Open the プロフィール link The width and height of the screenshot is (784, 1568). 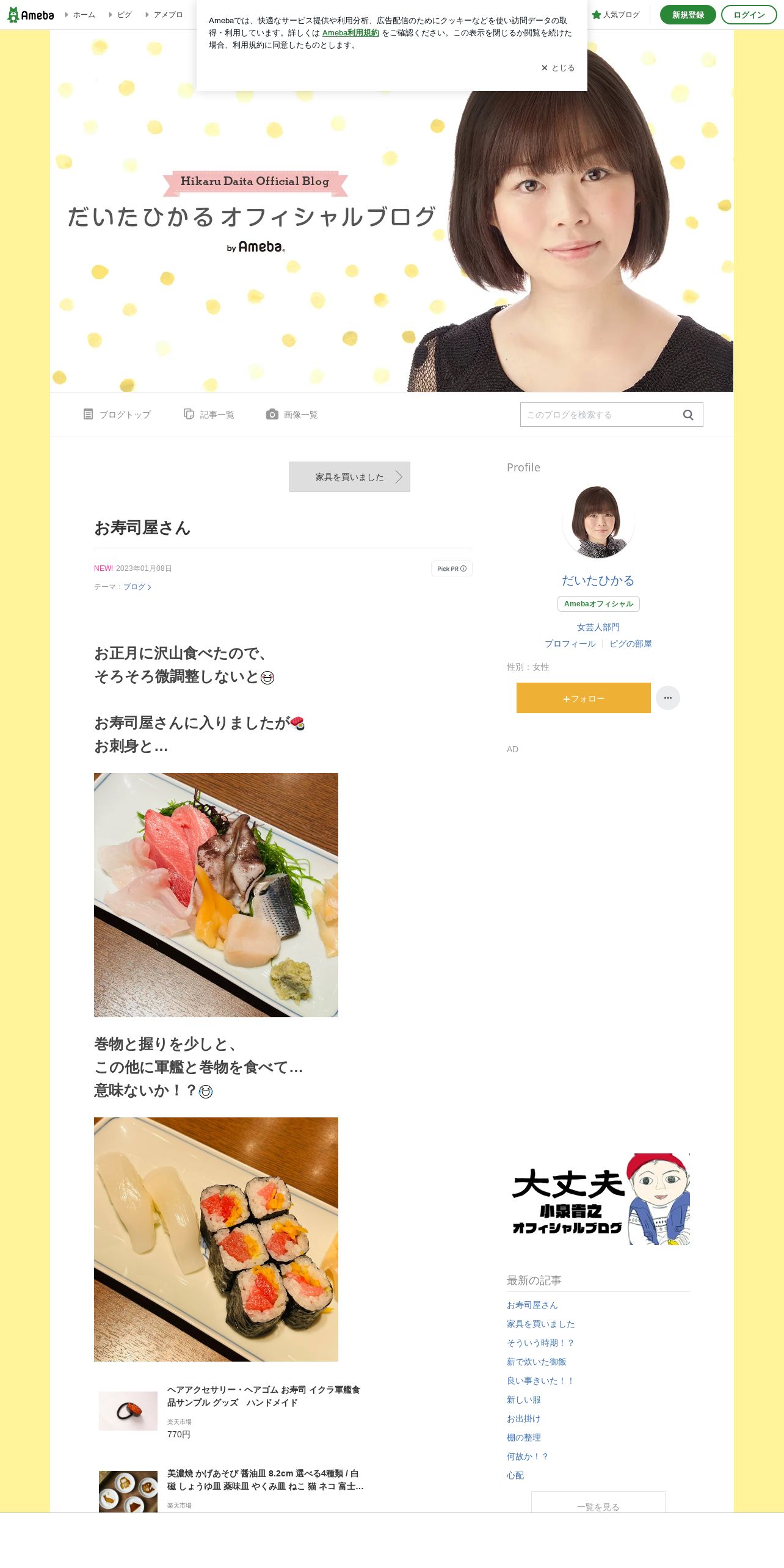click(570, 644)
